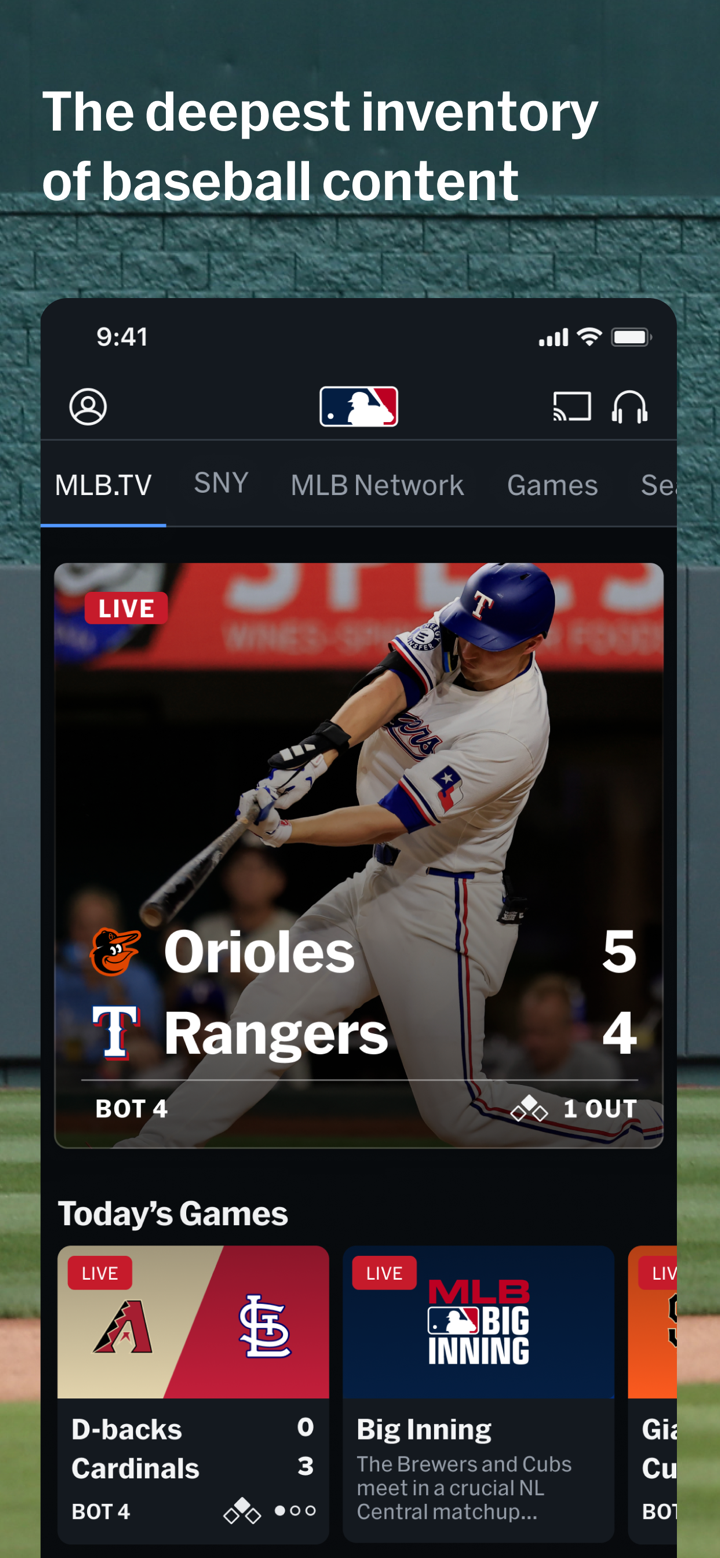Switch to the MLB.TV tab

click(x=103, y=484)
